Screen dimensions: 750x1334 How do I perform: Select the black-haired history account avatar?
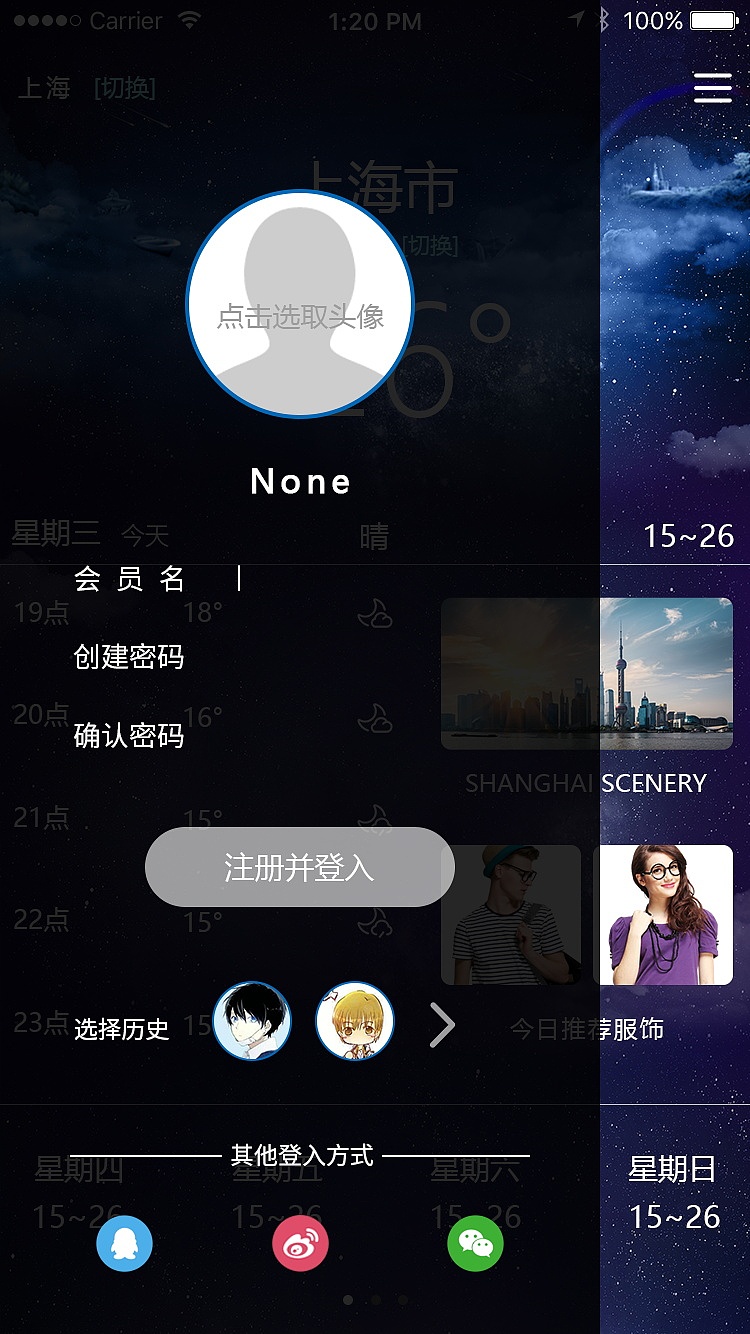coord(252,1021)
